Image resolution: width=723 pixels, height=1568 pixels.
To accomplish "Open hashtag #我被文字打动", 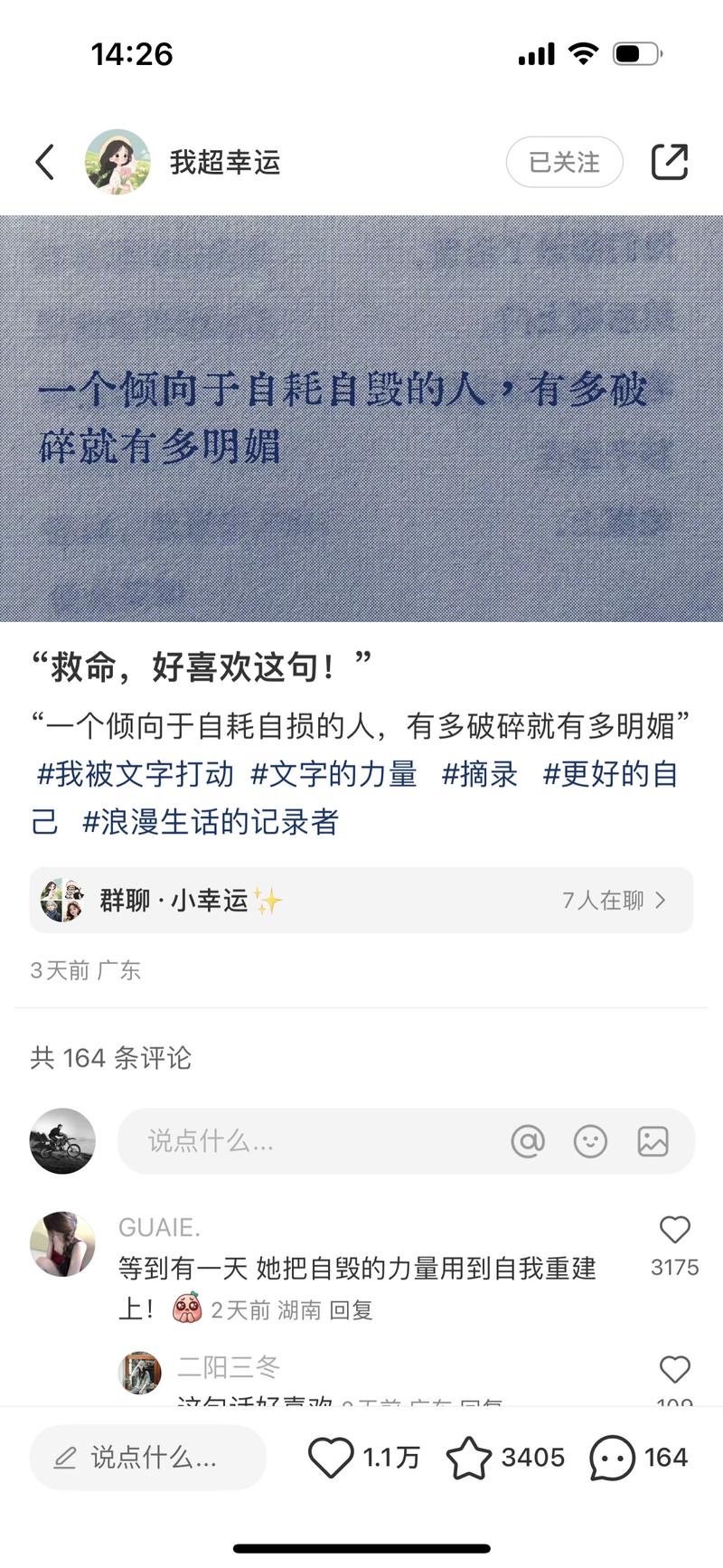I will [135, 774].
